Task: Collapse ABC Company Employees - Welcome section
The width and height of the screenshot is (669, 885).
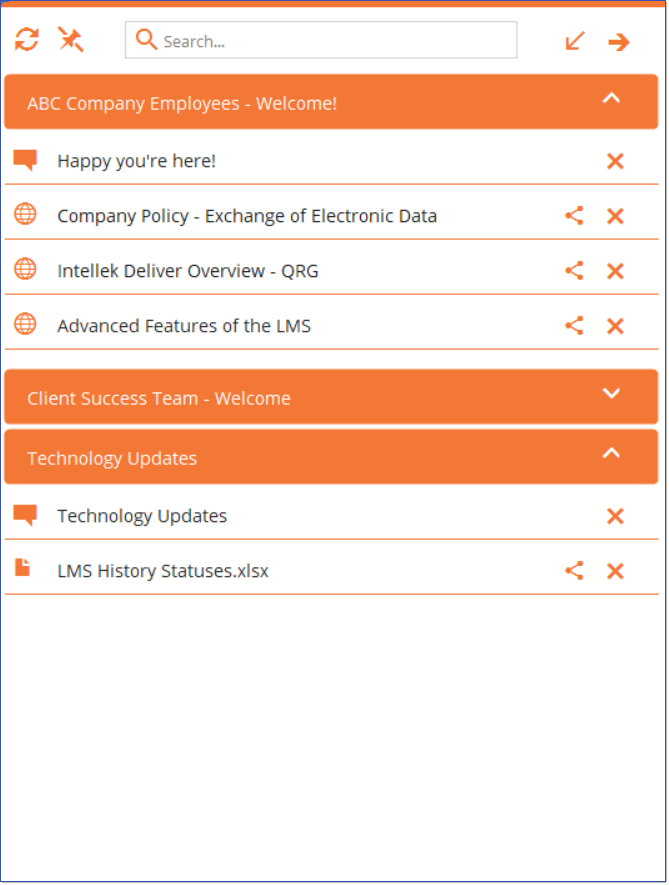Action: [x=612, y=99]
